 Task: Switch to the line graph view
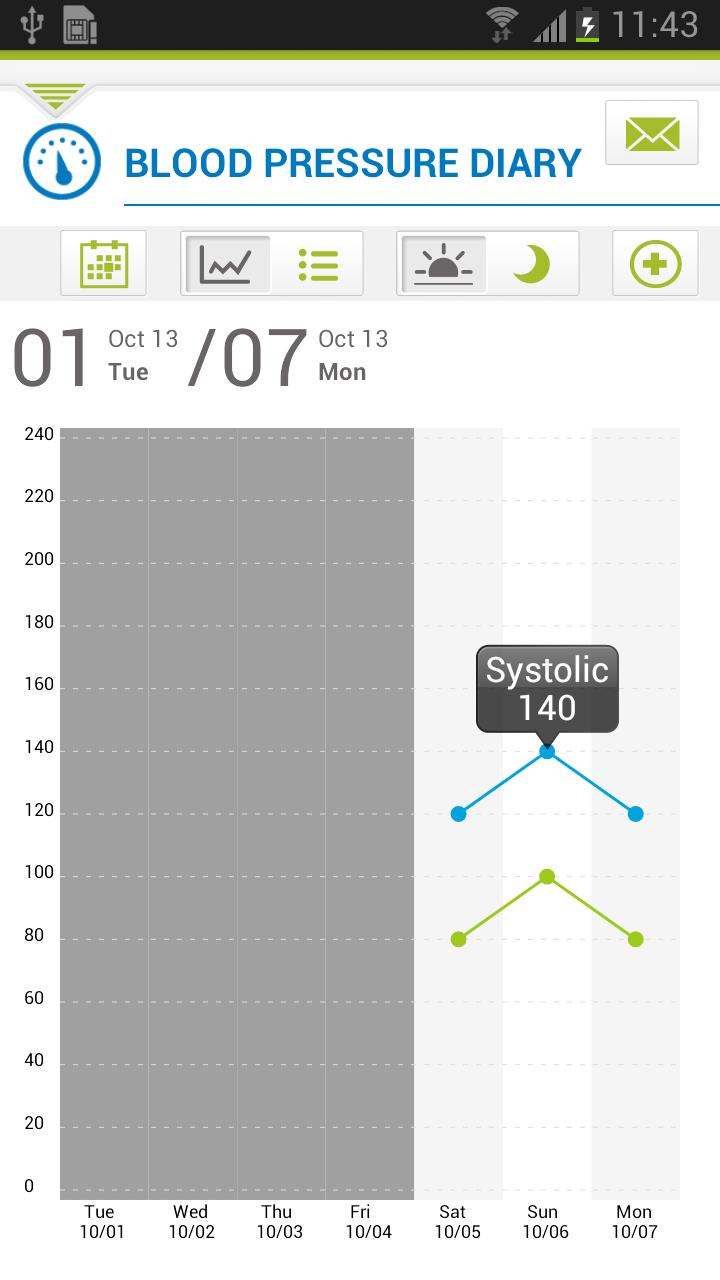point(227,264)
